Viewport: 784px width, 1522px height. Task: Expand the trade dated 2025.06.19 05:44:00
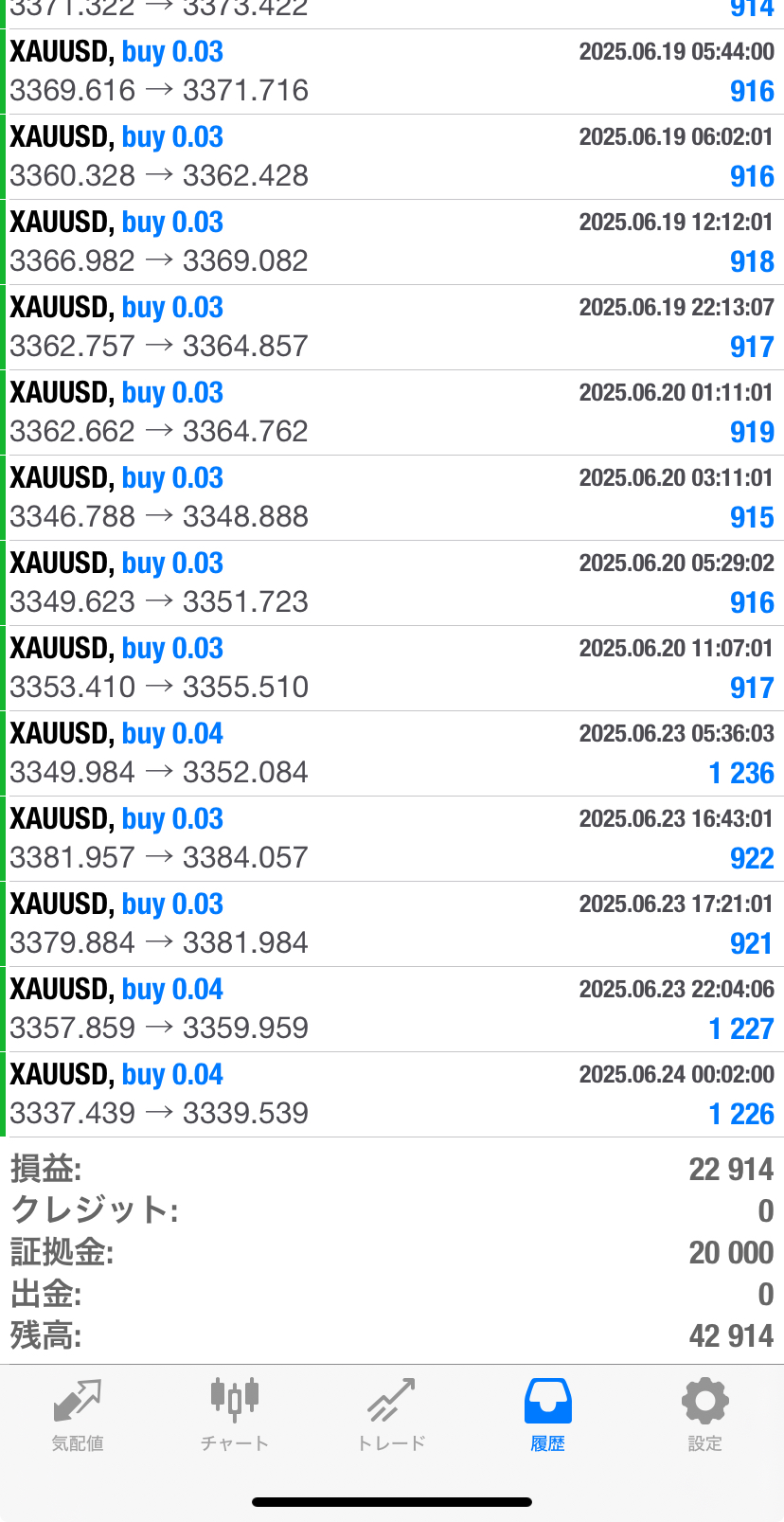tap(392, 72)
